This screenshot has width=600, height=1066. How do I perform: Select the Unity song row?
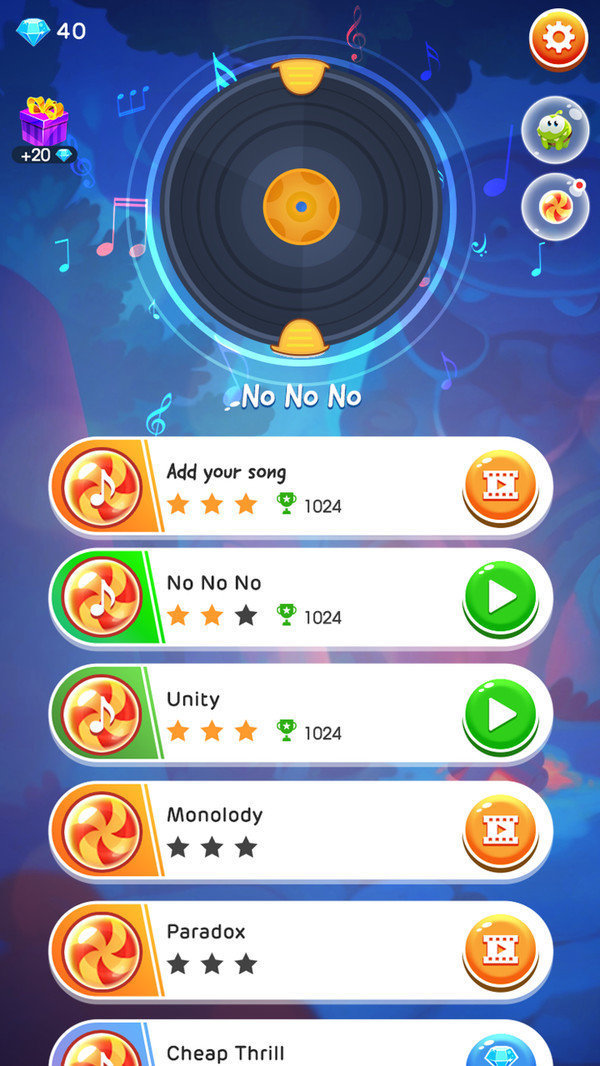pyautogui.click(x=300, y=714)
